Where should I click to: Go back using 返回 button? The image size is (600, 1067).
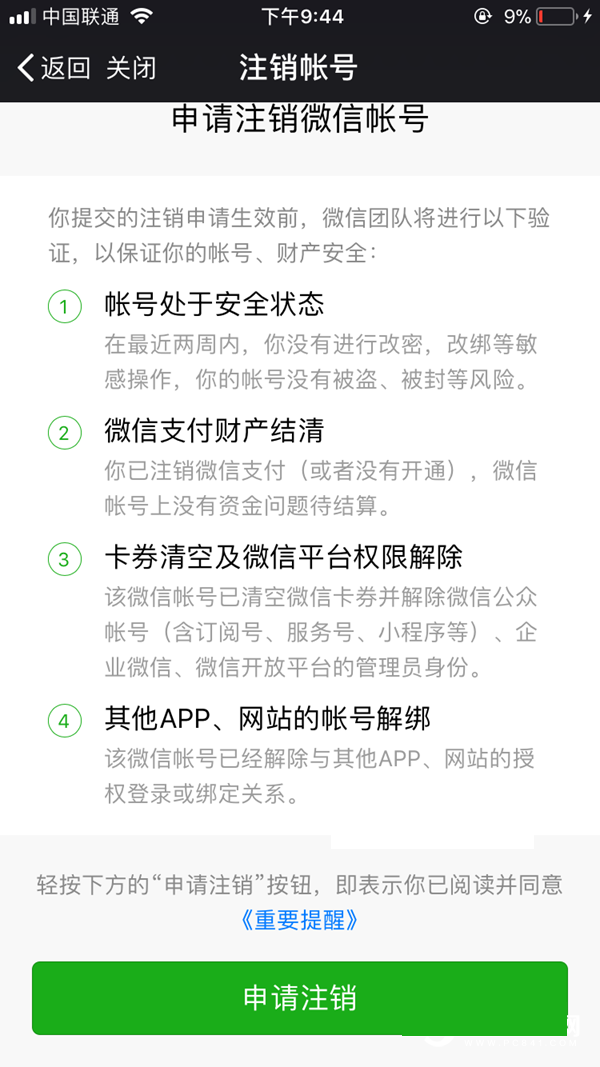coord(55,69)
